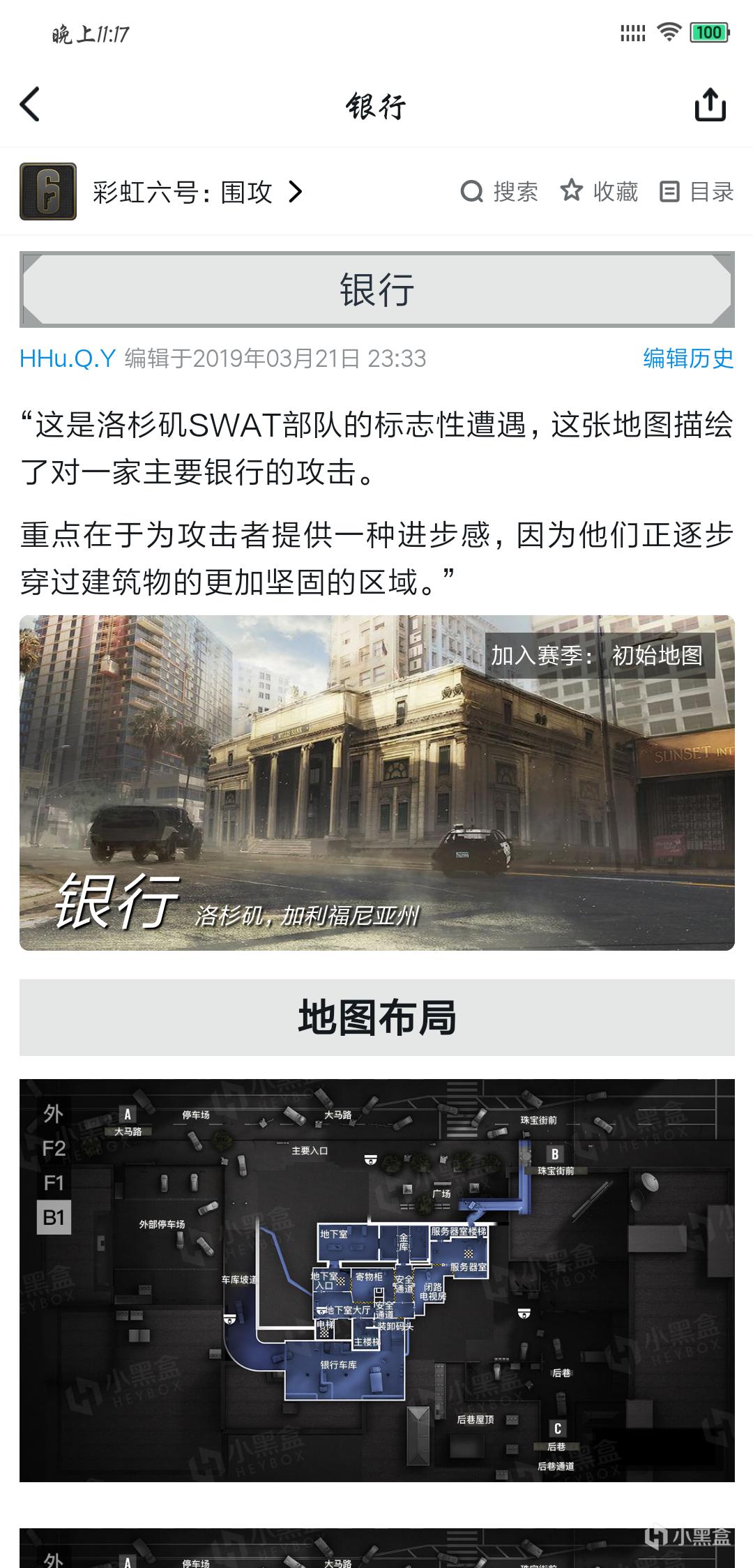Share this 银行 wiki page
Image resolution: width=753 pixels, height=1568 pixels.
pyautogui.click(x=710, y=105)
